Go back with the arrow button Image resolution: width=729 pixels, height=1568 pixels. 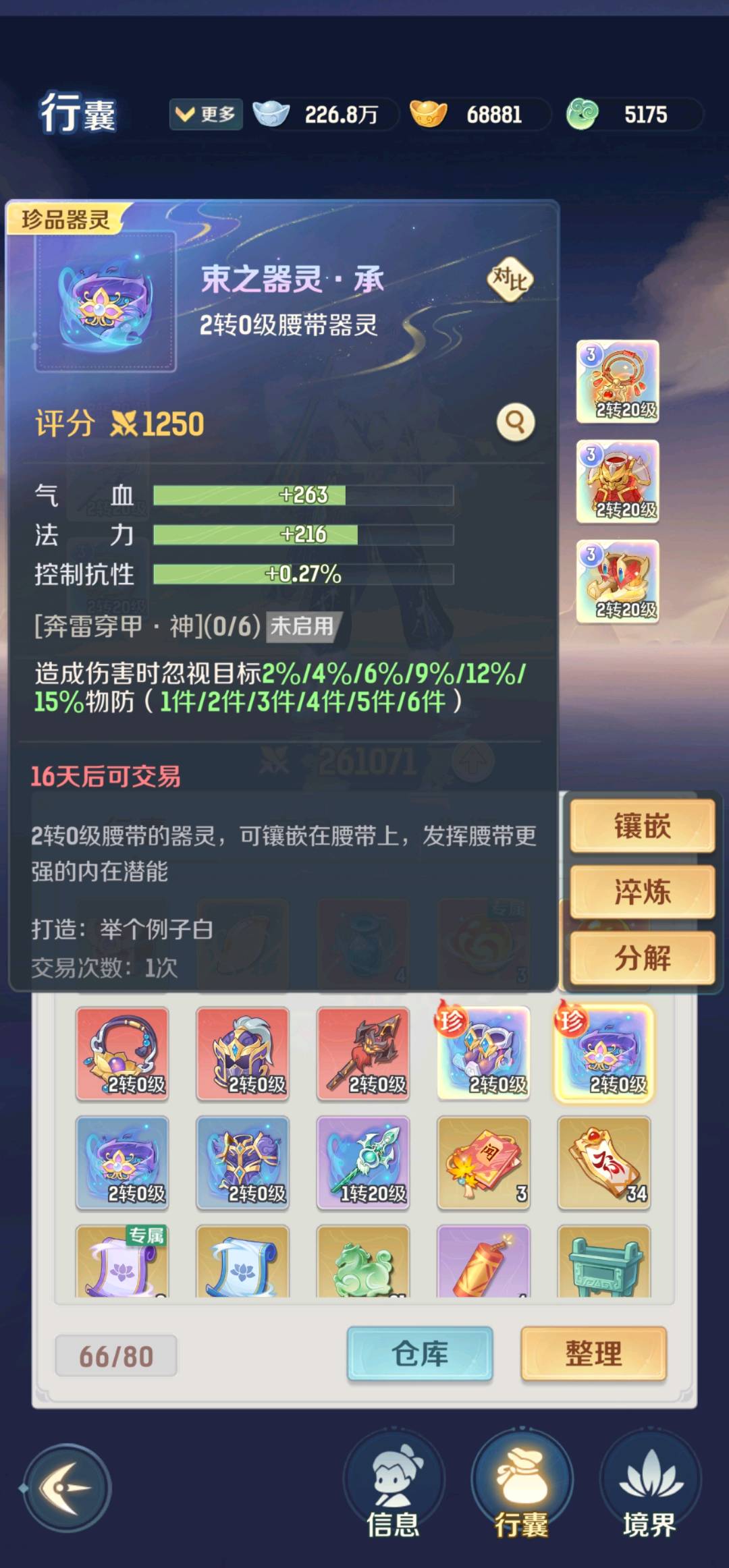[67, 1487]
